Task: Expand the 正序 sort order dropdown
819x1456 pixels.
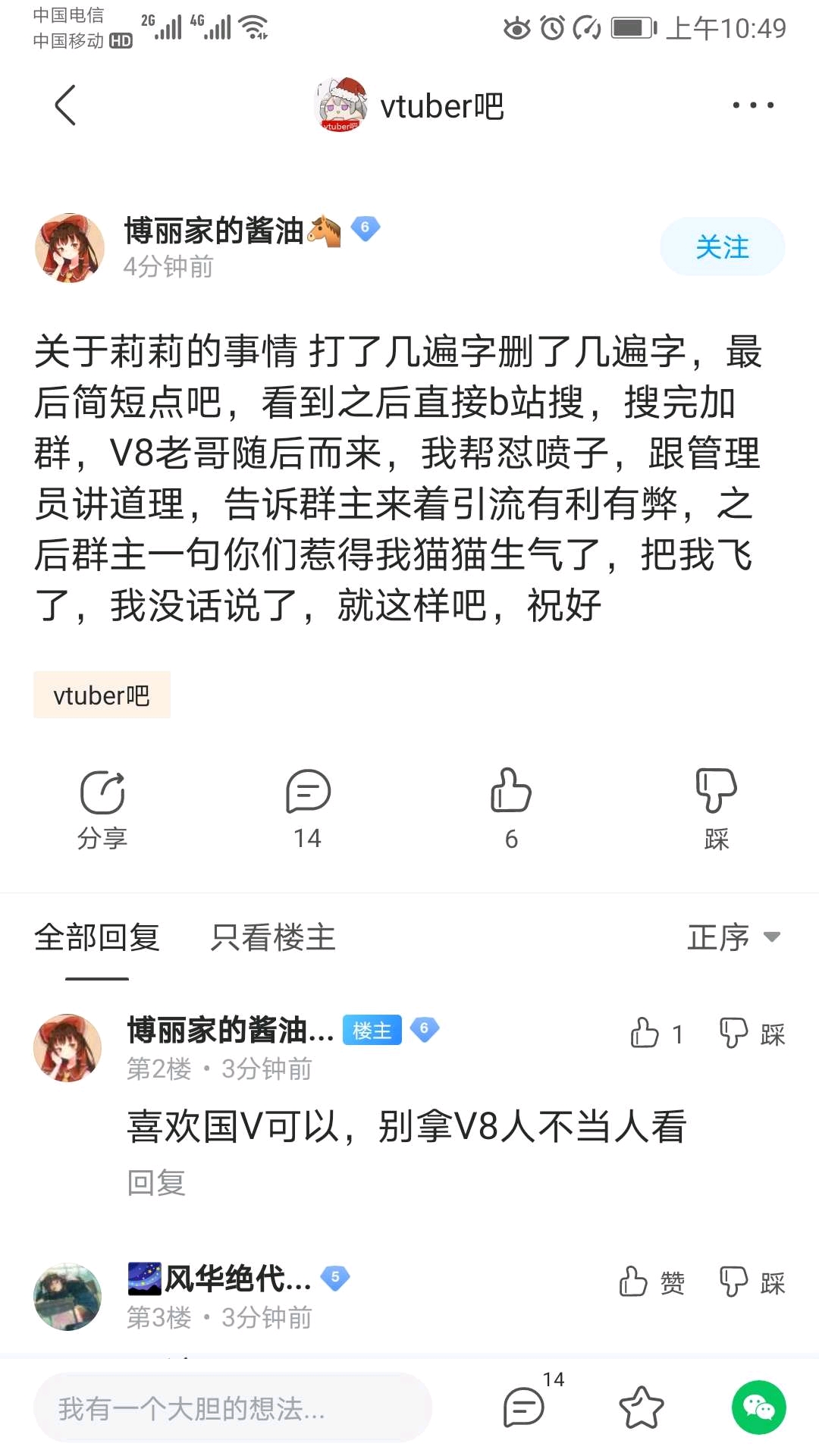Action: pos(733,938)
